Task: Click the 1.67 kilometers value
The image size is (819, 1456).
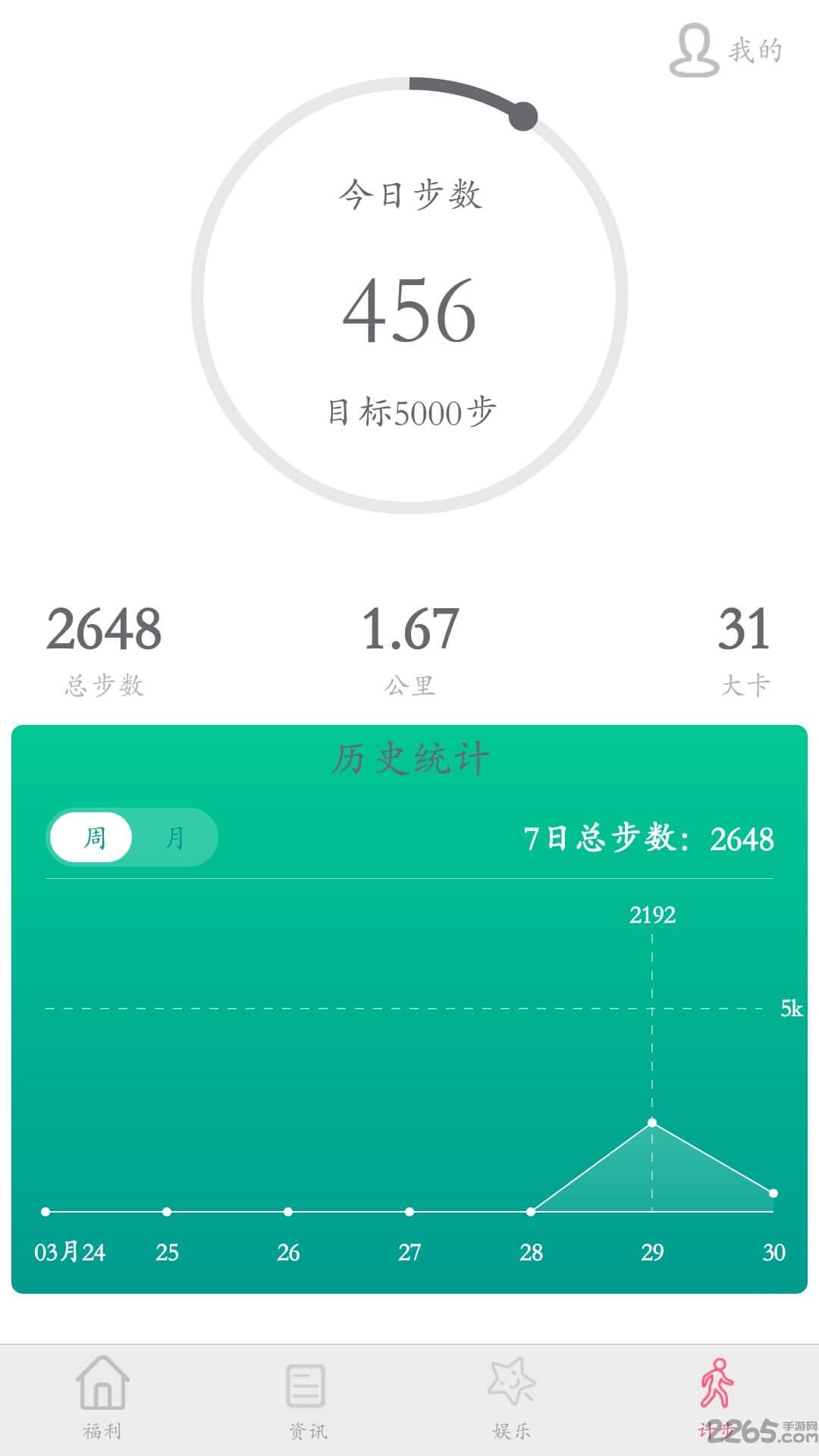Action: click(409, 628)
